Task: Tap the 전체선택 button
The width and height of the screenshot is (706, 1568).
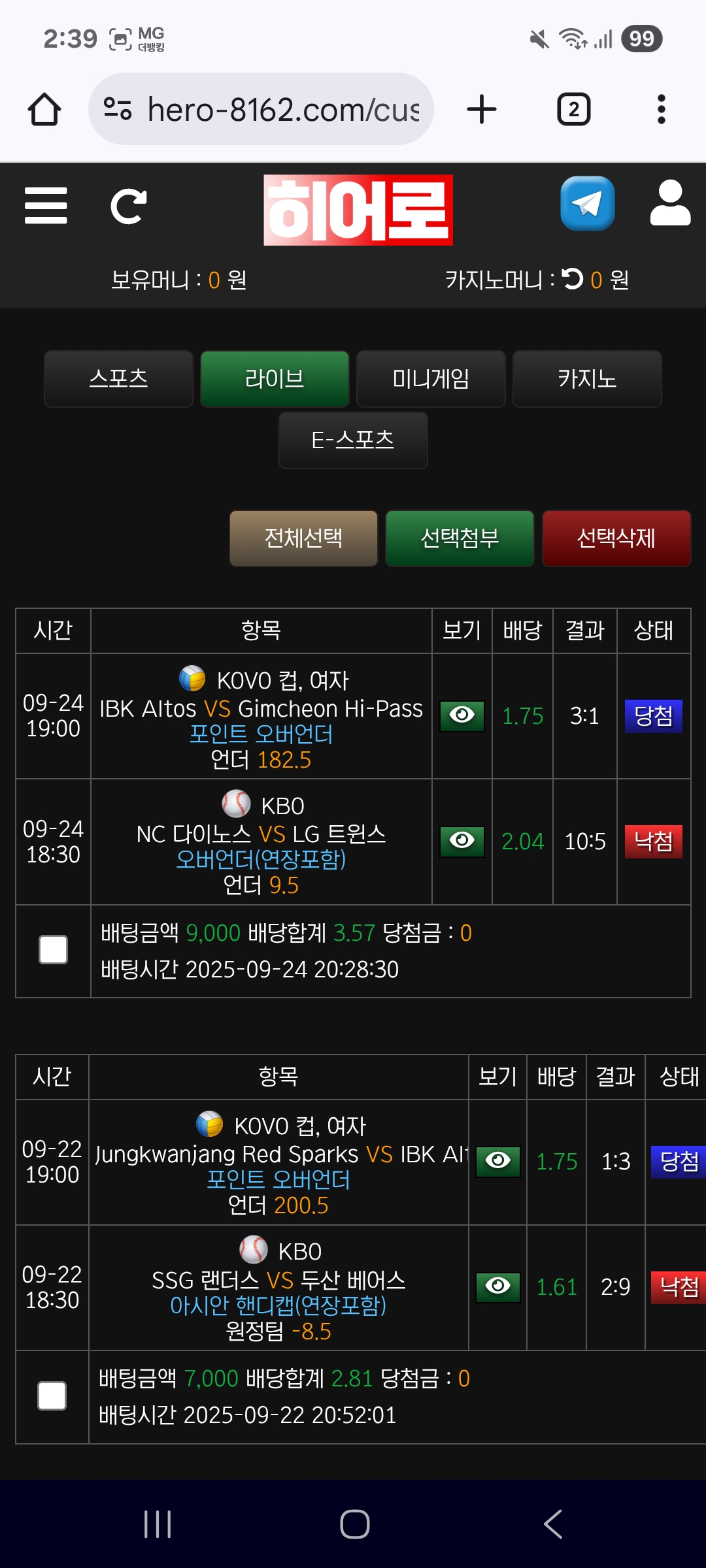Action: 303,538
